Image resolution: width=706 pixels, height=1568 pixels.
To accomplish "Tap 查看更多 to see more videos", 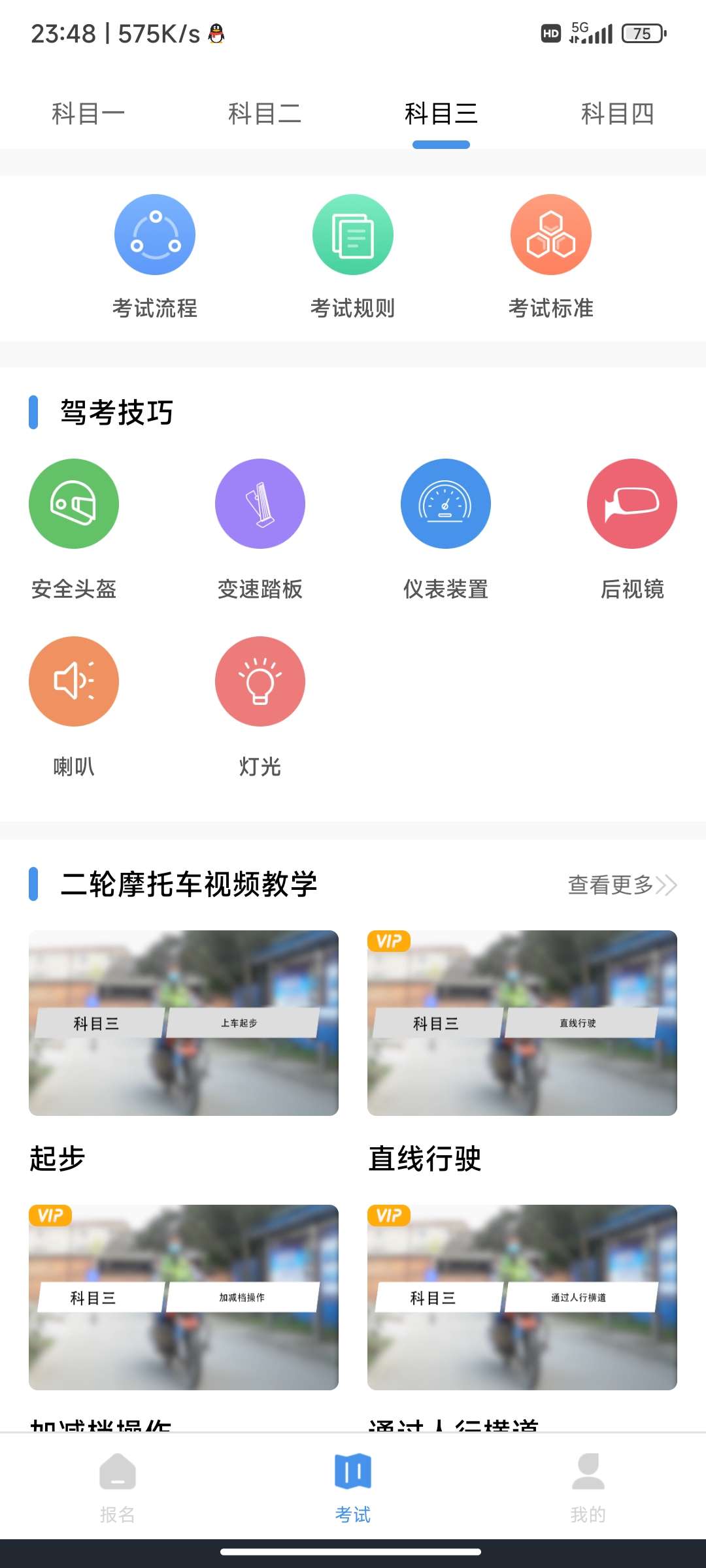I will [x=622, y=885].
